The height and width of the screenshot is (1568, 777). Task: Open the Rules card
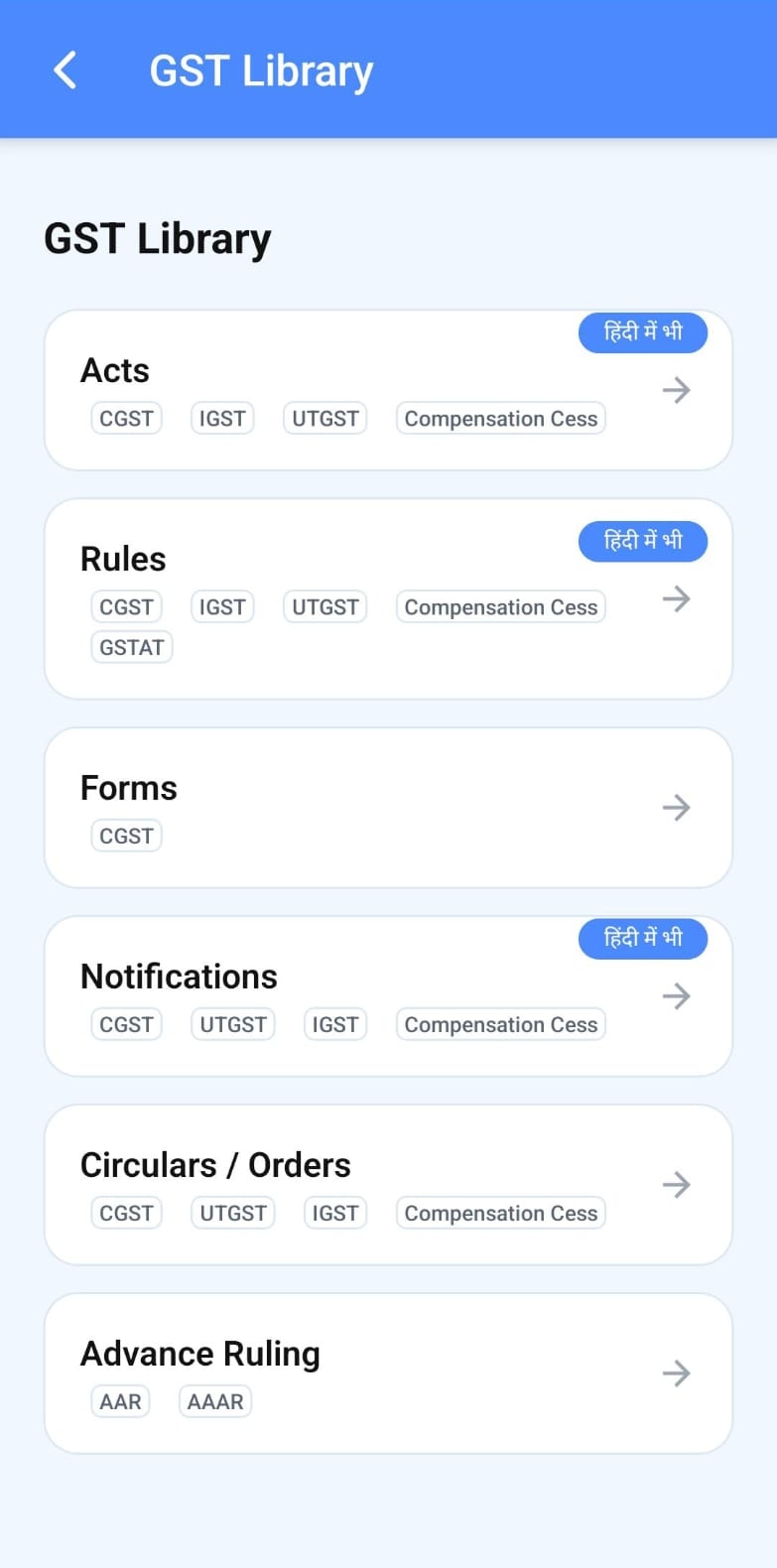[387, 560]
